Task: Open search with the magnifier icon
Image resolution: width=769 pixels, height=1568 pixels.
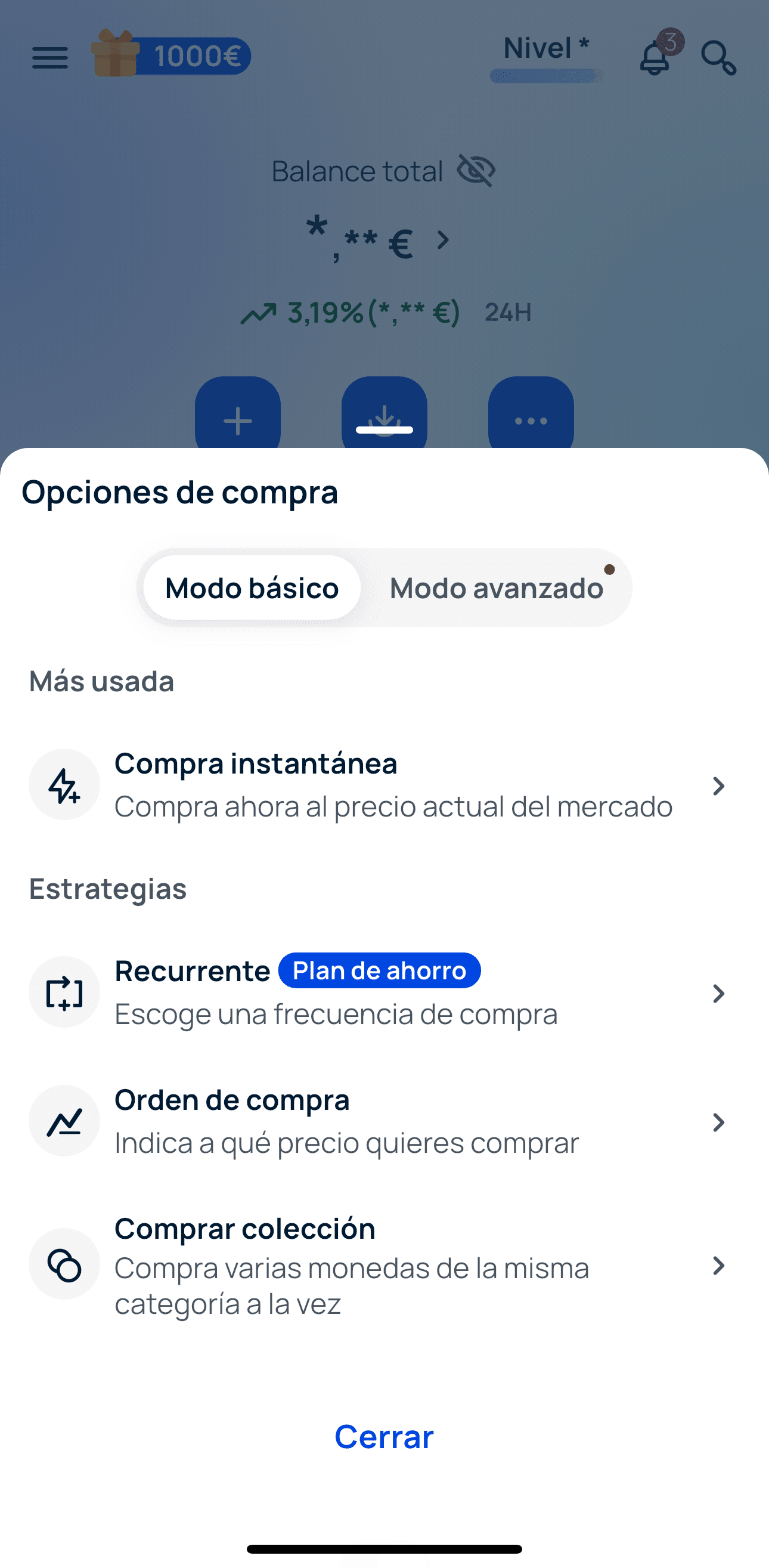Action: (720, 60)
